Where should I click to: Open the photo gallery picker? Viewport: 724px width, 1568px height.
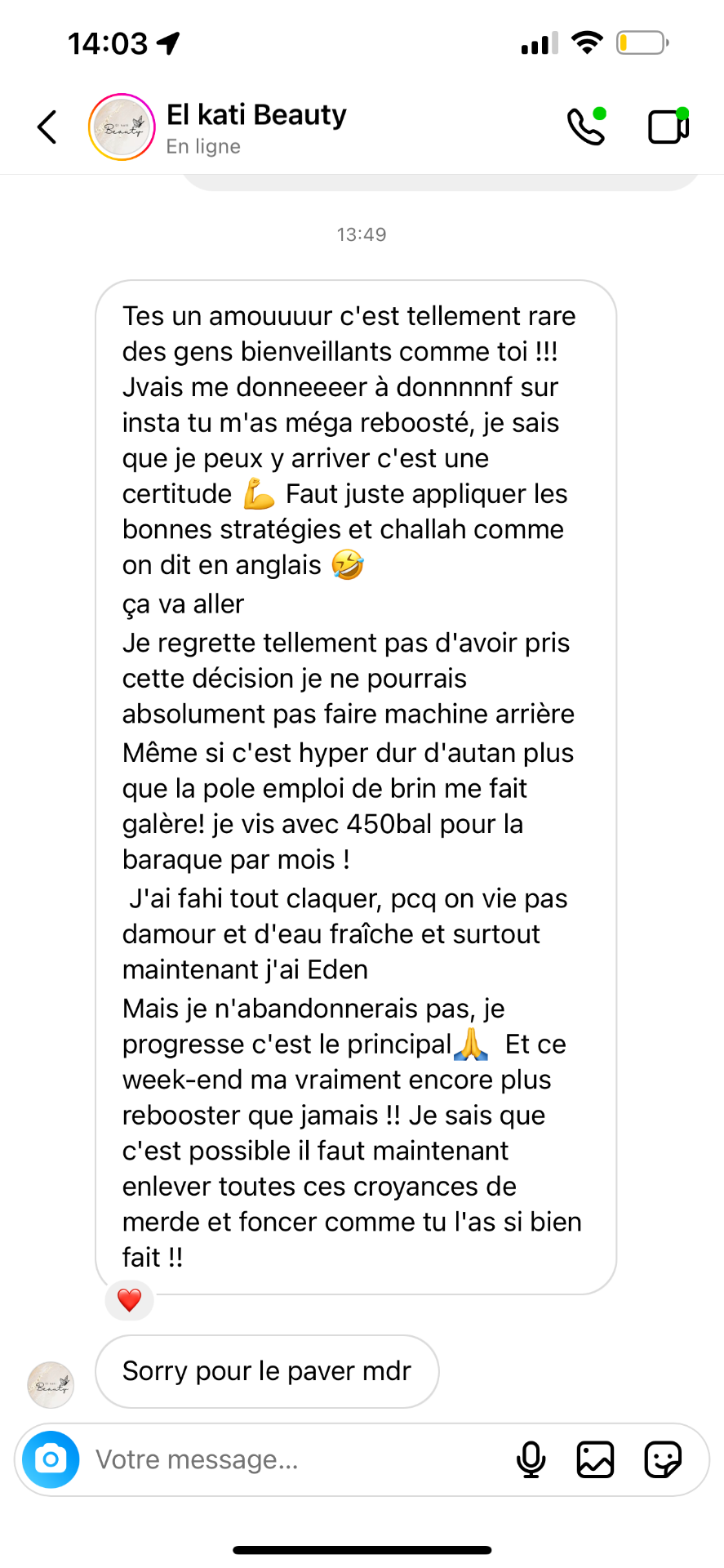pos(596,1459)
